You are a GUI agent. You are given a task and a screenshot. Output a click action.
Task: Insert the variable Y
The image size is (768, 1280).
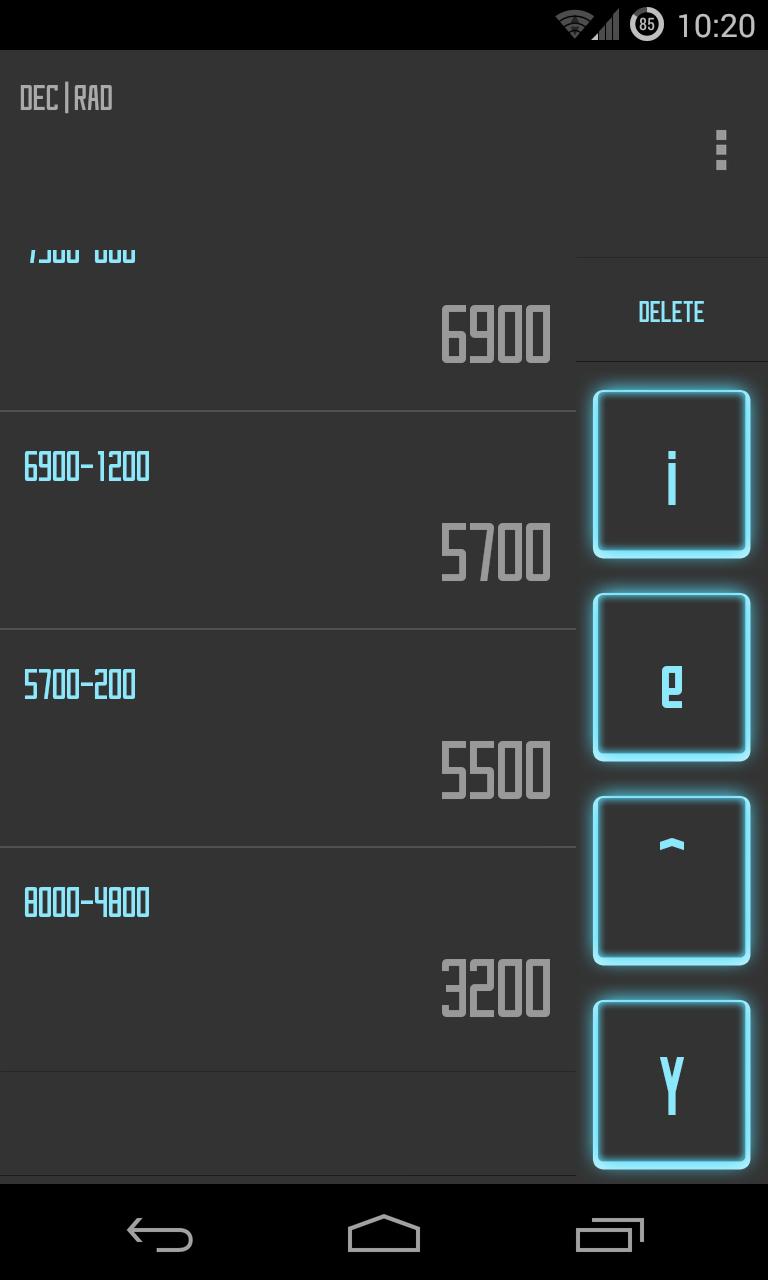point(671,1084)
